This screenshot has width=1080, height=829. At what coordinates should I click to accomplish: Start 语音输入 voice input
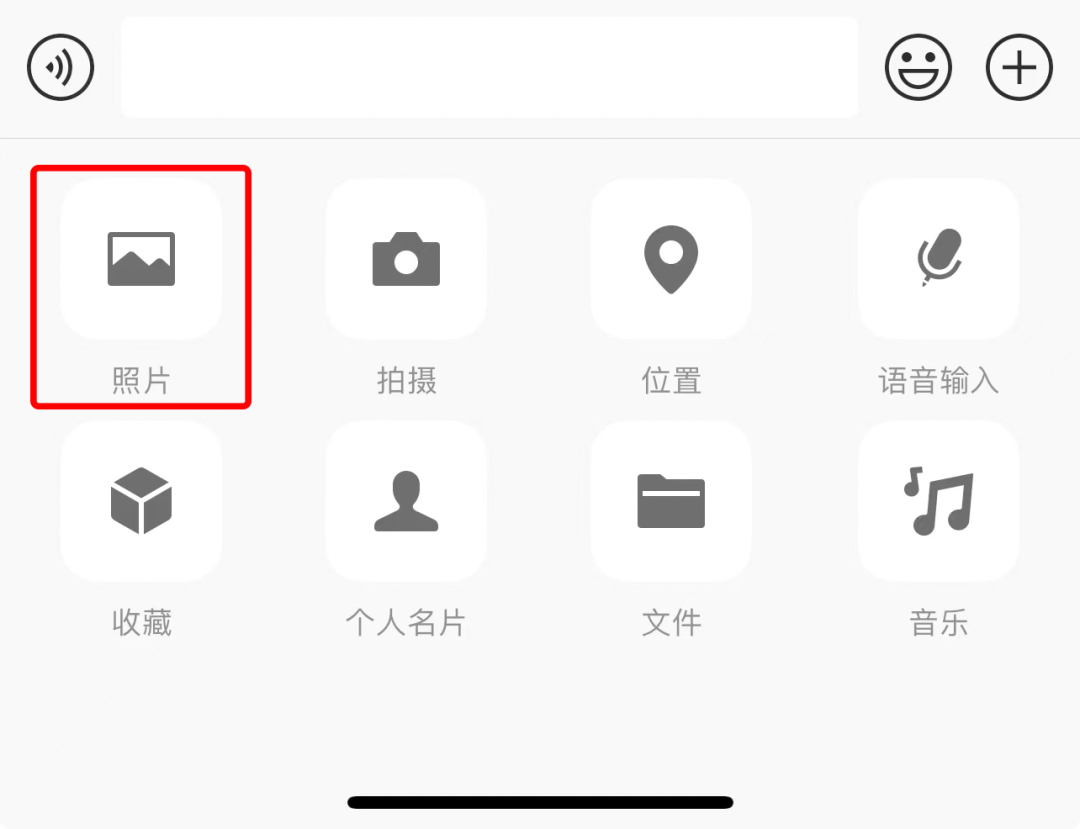coord(938,260)
